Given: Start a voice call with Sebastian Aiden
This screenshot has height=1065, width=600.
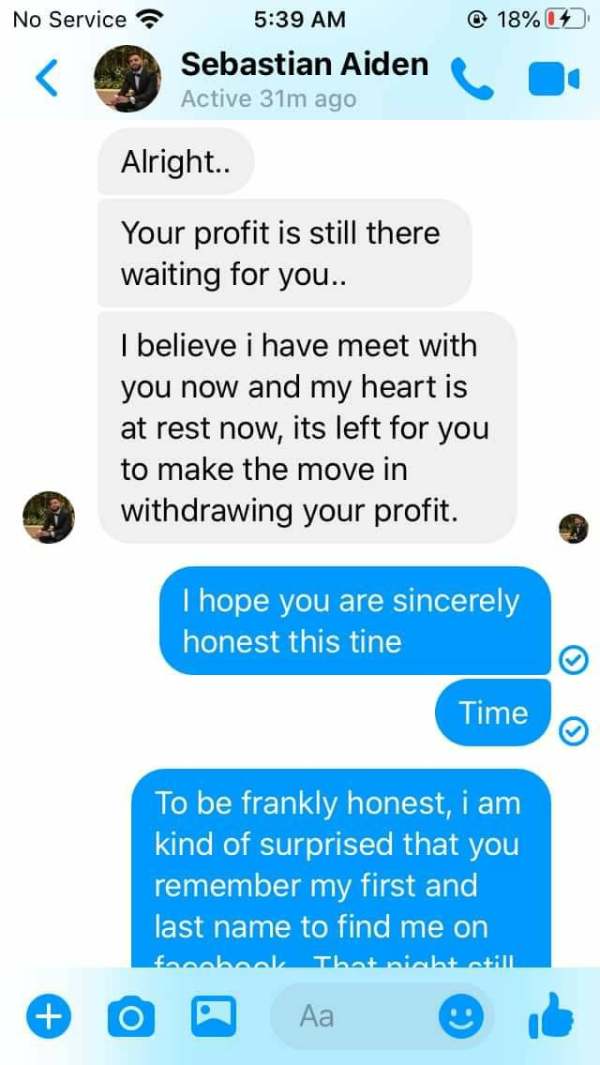Looking at the screenshot, I should point(472,78).
